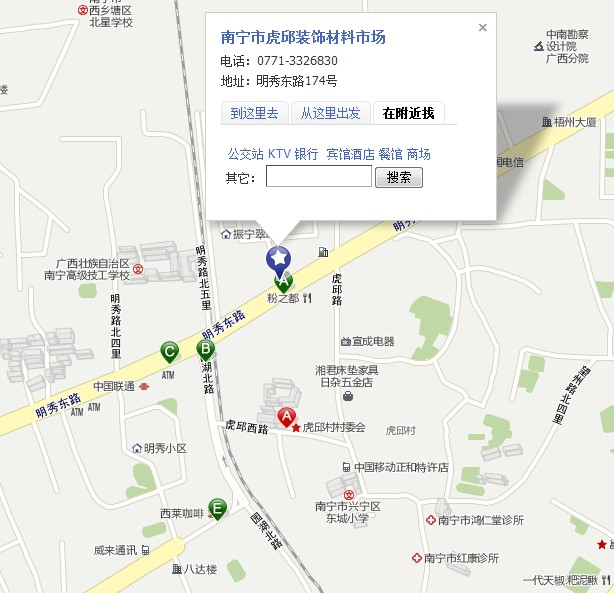Tap the blue star location pin

(278, 259)
